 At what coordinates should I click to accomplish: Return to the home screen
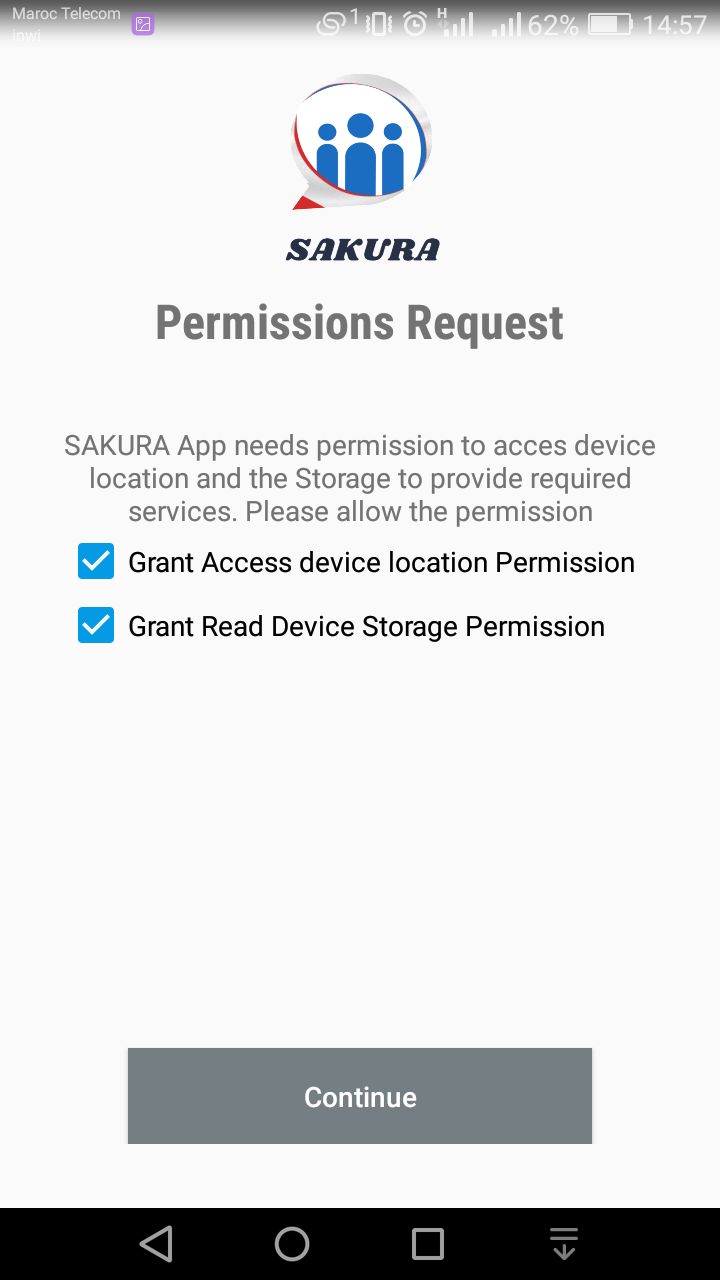coord(292,1244)
